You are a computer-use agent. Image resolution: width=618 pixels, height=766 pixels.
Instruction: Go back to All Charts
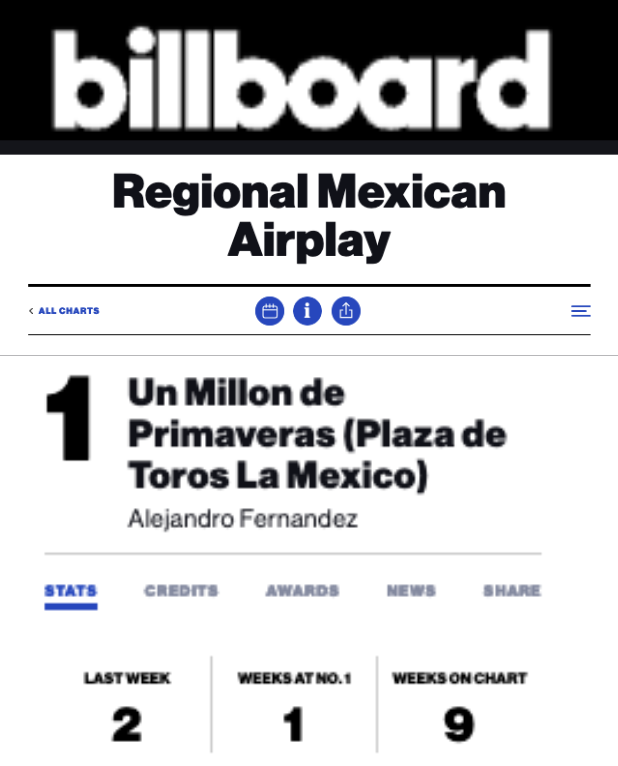coord(65,311)
